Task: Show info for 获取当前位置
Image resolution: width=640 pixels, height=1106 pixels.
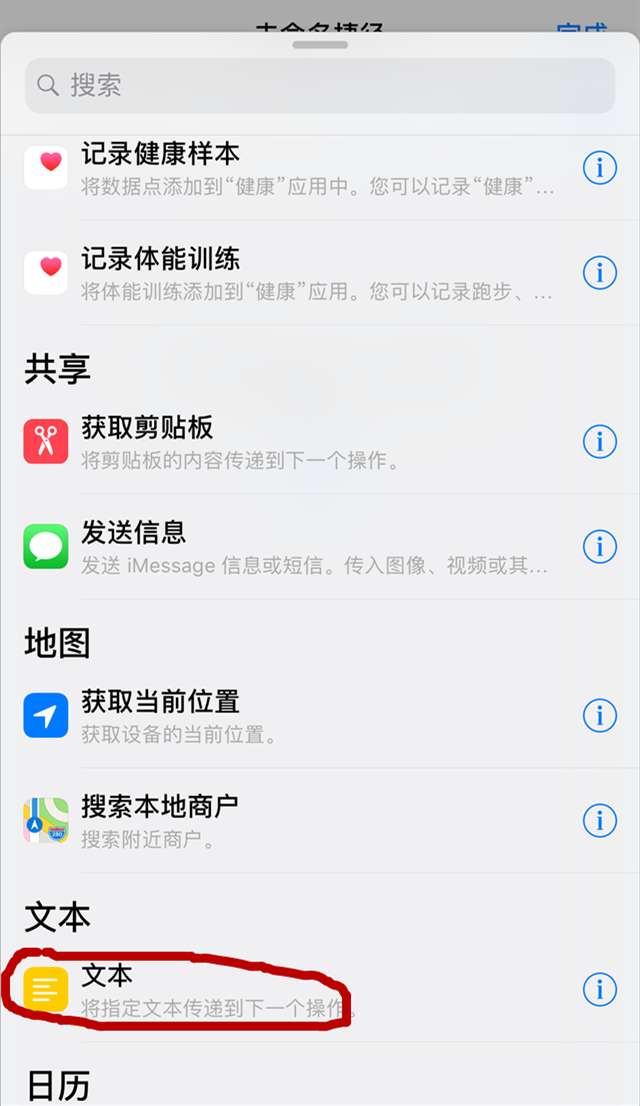Action: (x=599, y=716)
